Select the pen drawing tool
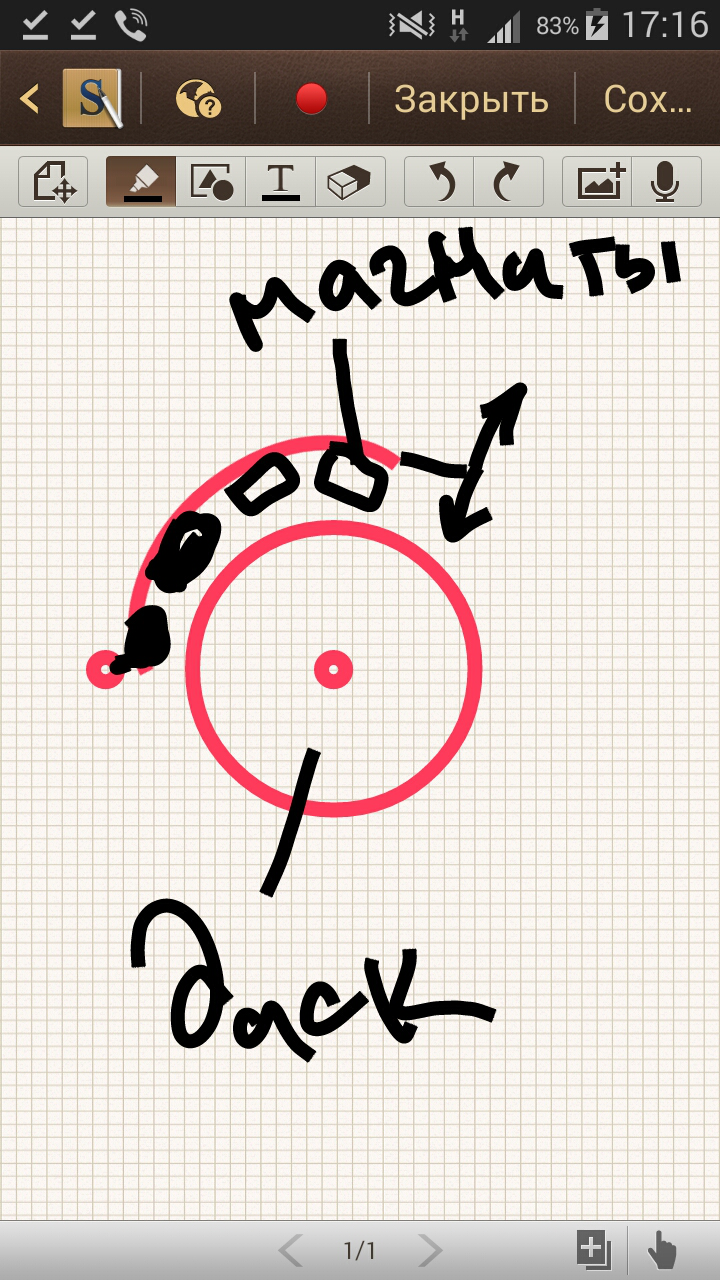Image resolution: width=720 pixels, height=1280 pixels. coord(141,182)
